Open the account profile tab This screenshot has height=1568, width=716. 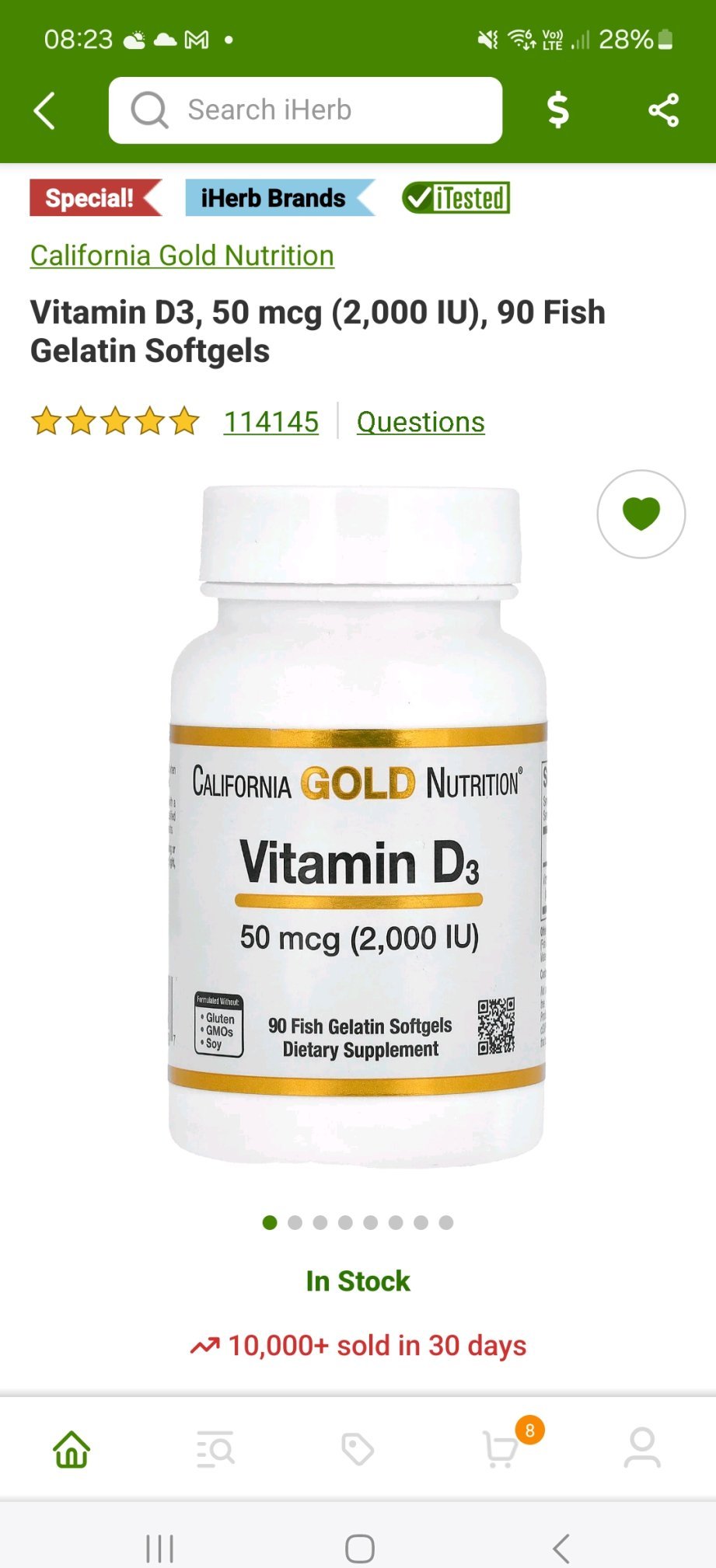pyautogui.click(x=642, y=1449)
